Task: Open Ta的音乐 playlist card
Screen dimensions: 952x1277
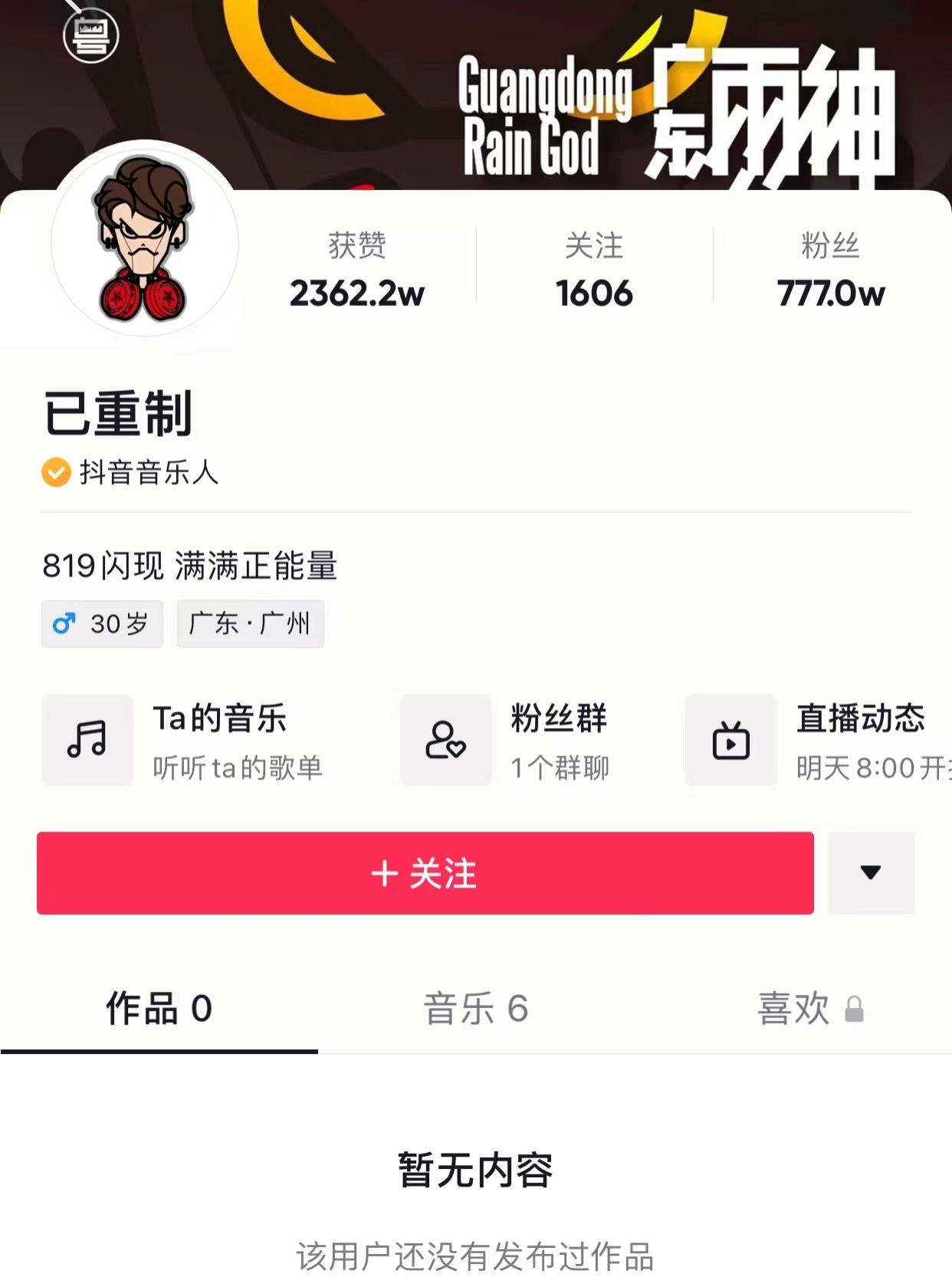Action: [x=184, y=740]
